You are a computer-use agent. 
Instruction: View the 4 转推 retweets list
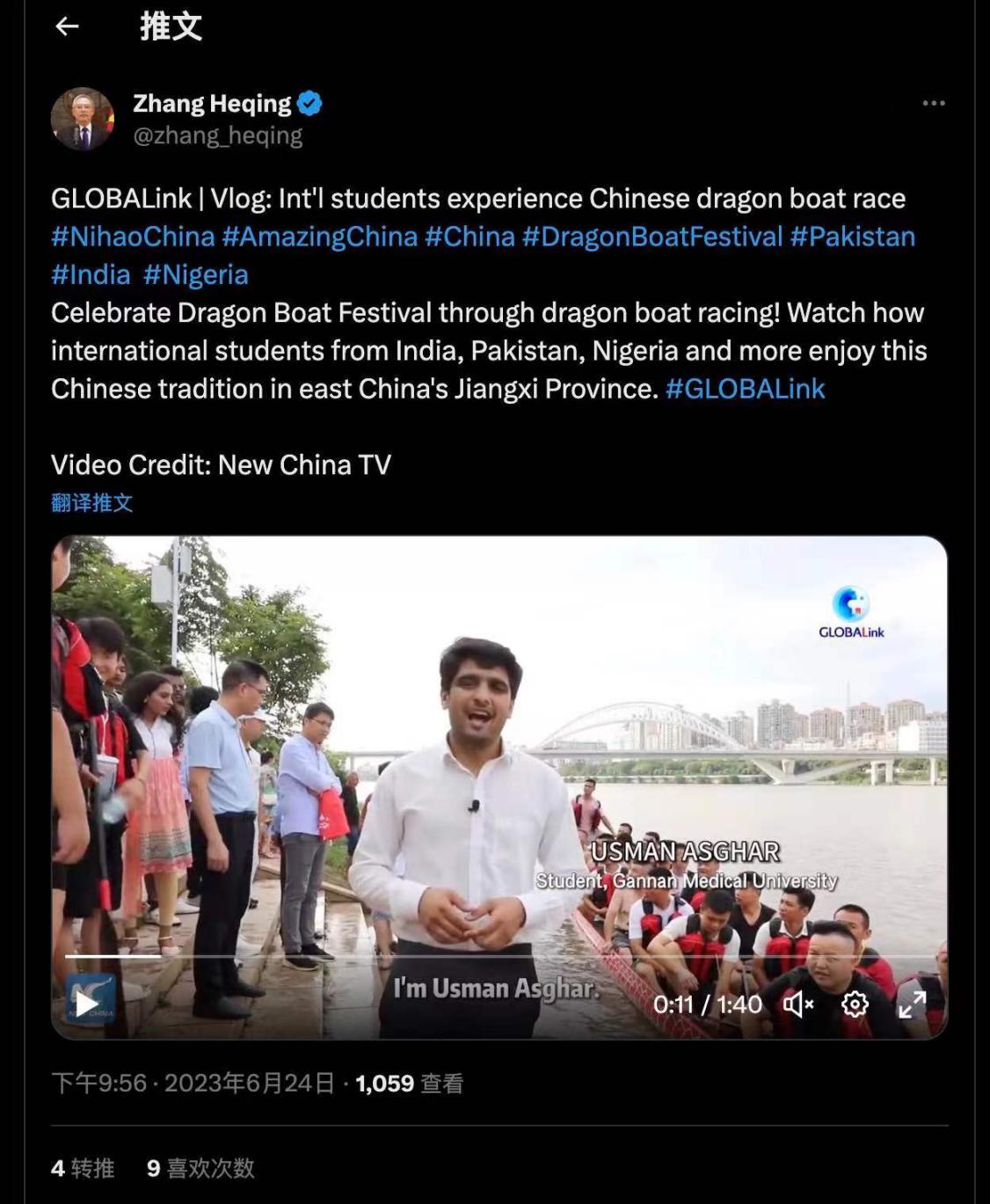pyautogui.click(x=83, y=1168)
